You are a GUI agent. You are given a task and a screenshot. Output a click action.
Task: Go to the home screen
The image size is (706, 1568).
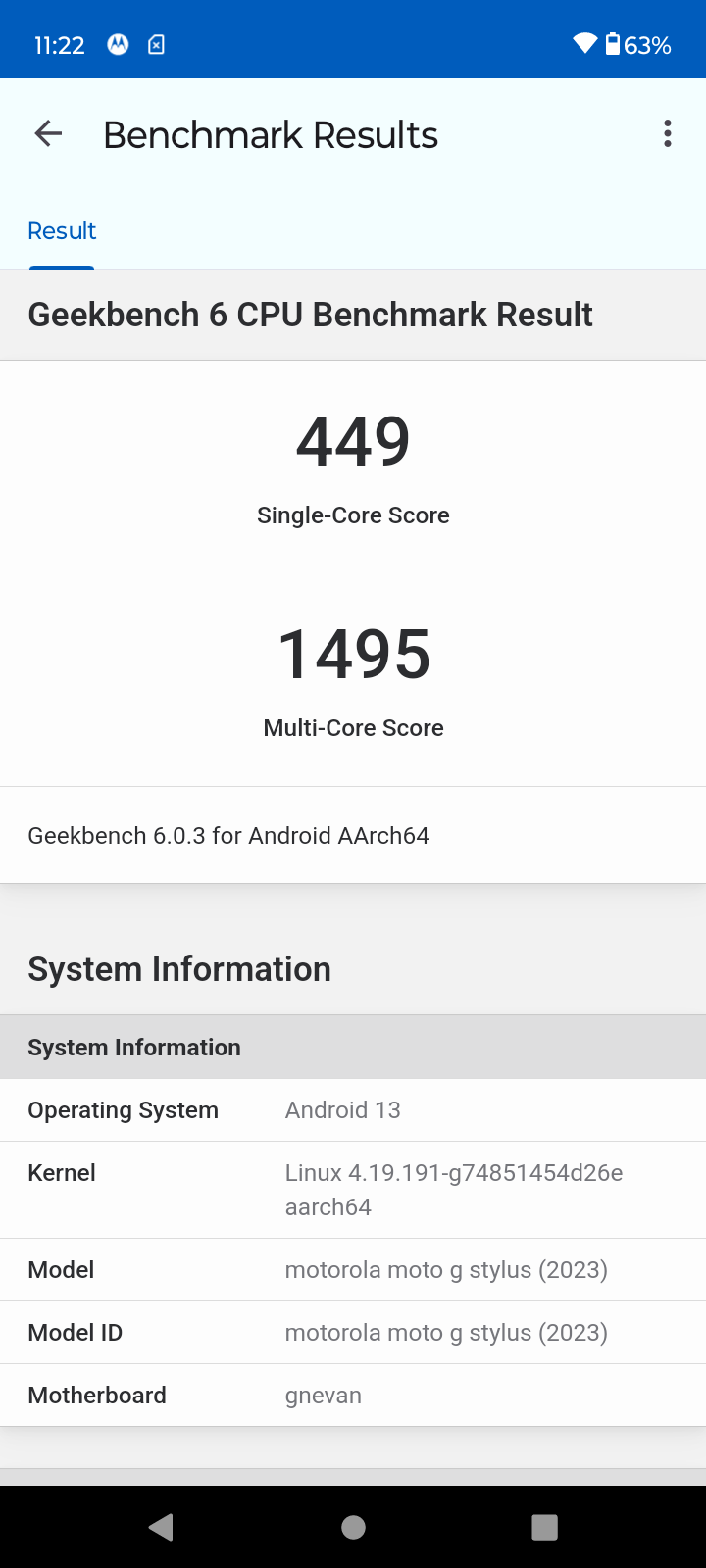pos(353,1527)
